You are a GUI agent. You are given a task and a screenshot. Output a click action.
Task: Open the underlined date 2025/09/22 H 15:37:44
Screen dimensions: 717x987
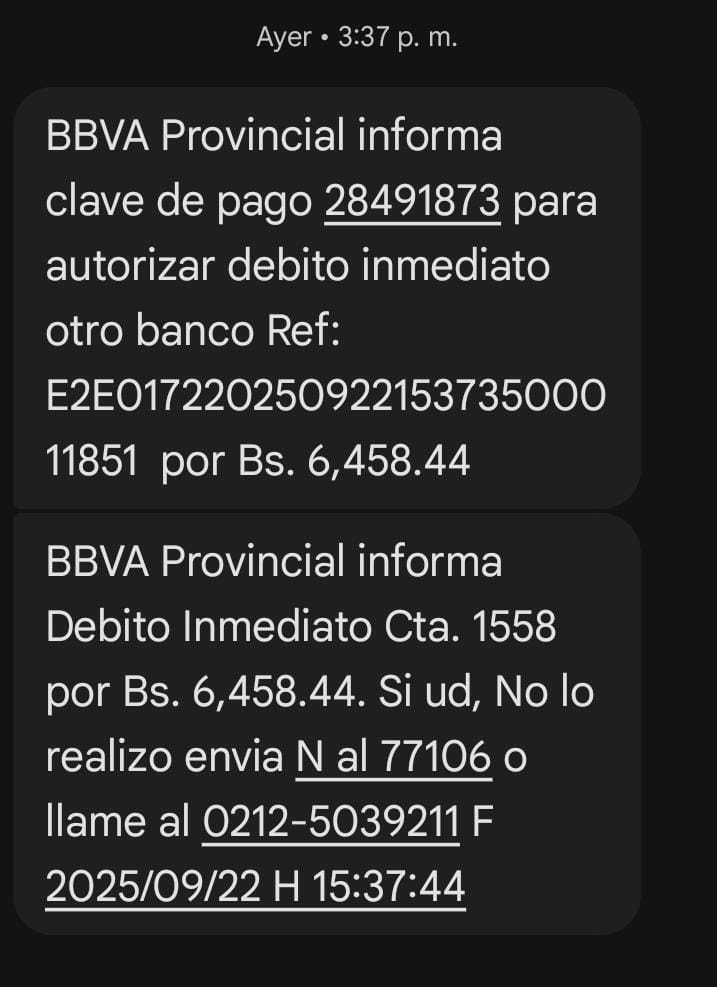click(x=256, y=887)
